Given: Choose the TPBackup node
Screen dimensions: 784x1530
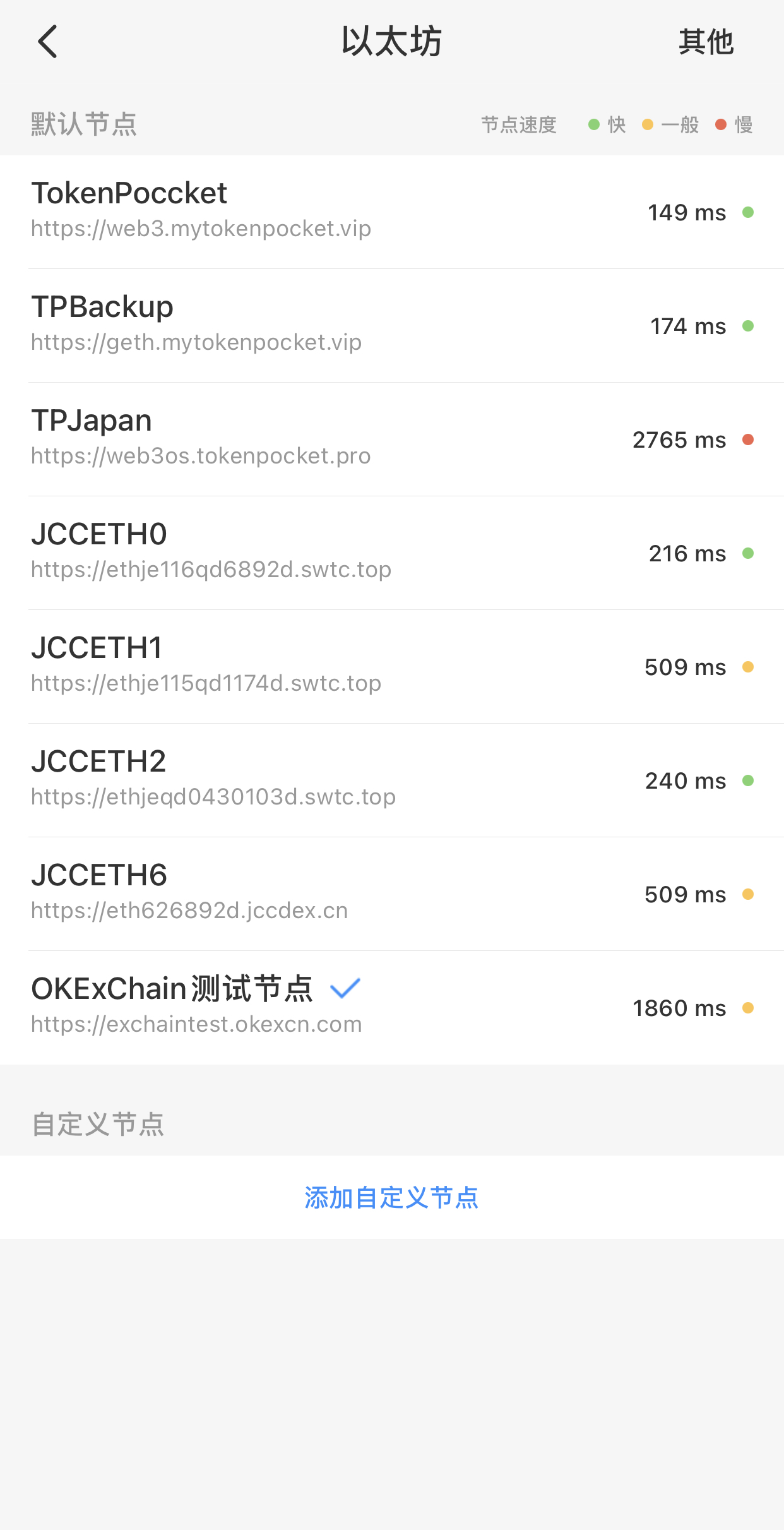Looking at the screenshot, I should (x=391, y=325).
